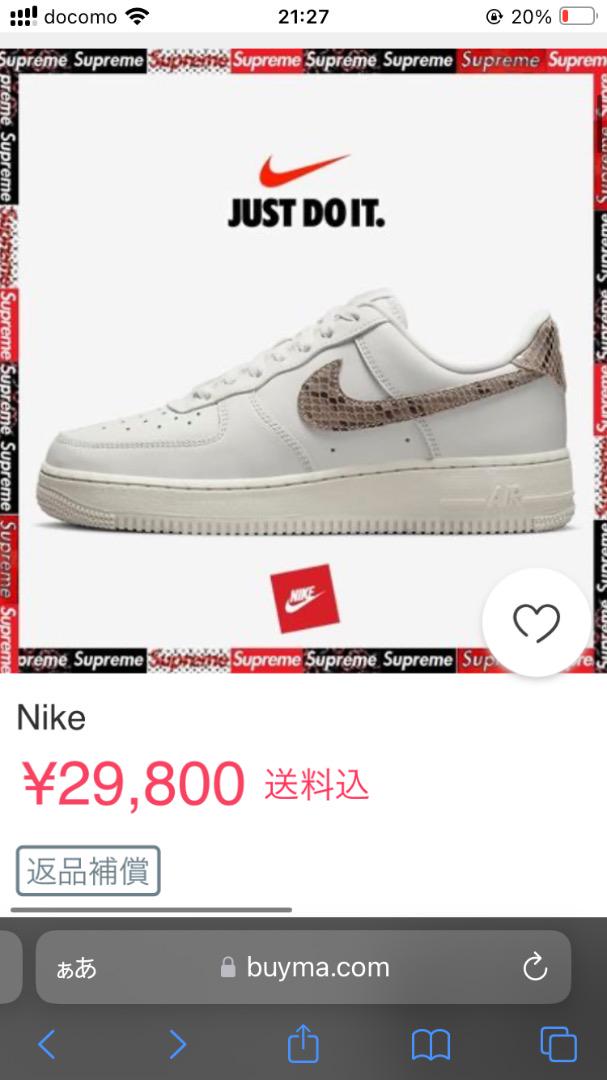The height and width of the screenshot is (1080, 607).
Task: Reload the buyma.com page
Action: tap(535, 968)
